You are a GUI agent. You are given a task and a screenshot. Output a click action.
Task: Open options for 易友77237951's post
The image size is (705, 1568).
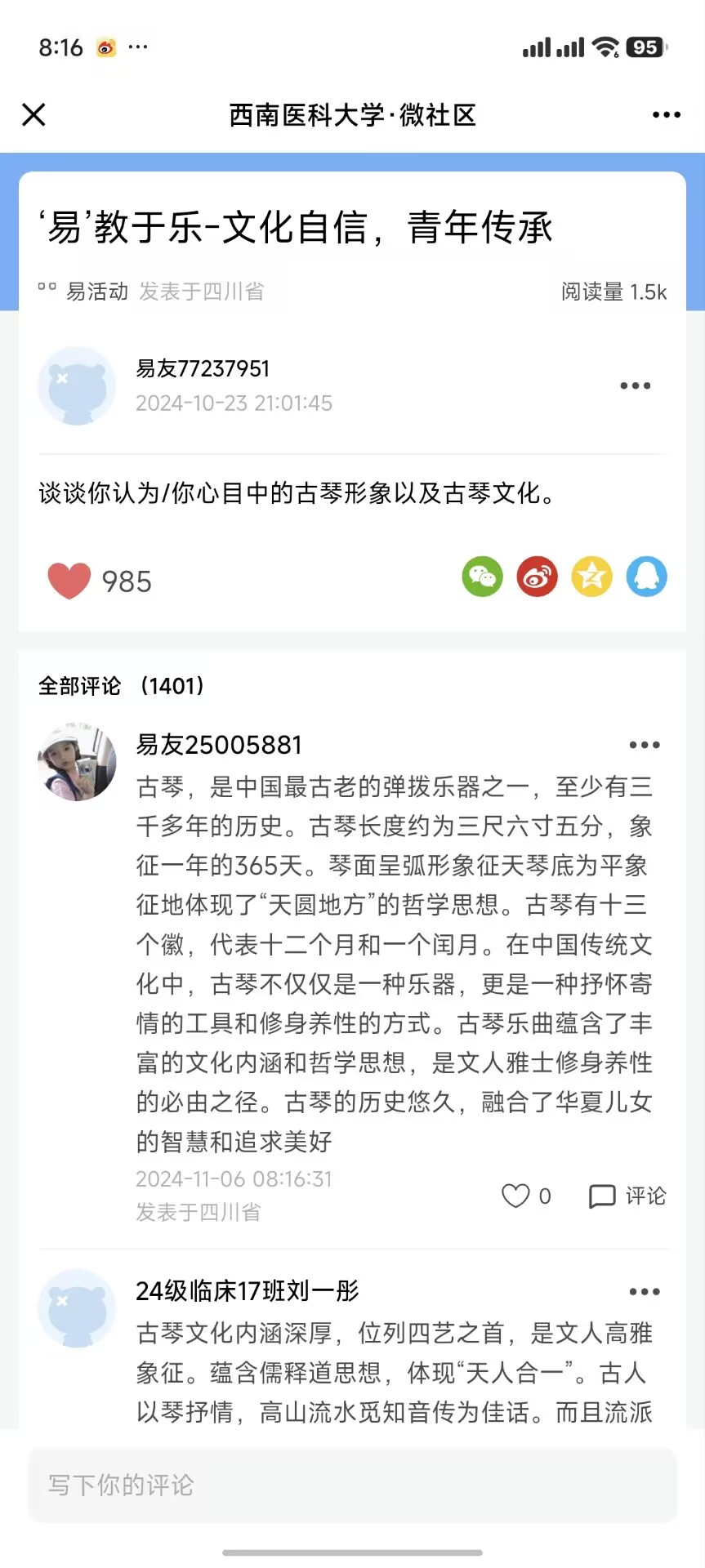[x=635, y=385]
